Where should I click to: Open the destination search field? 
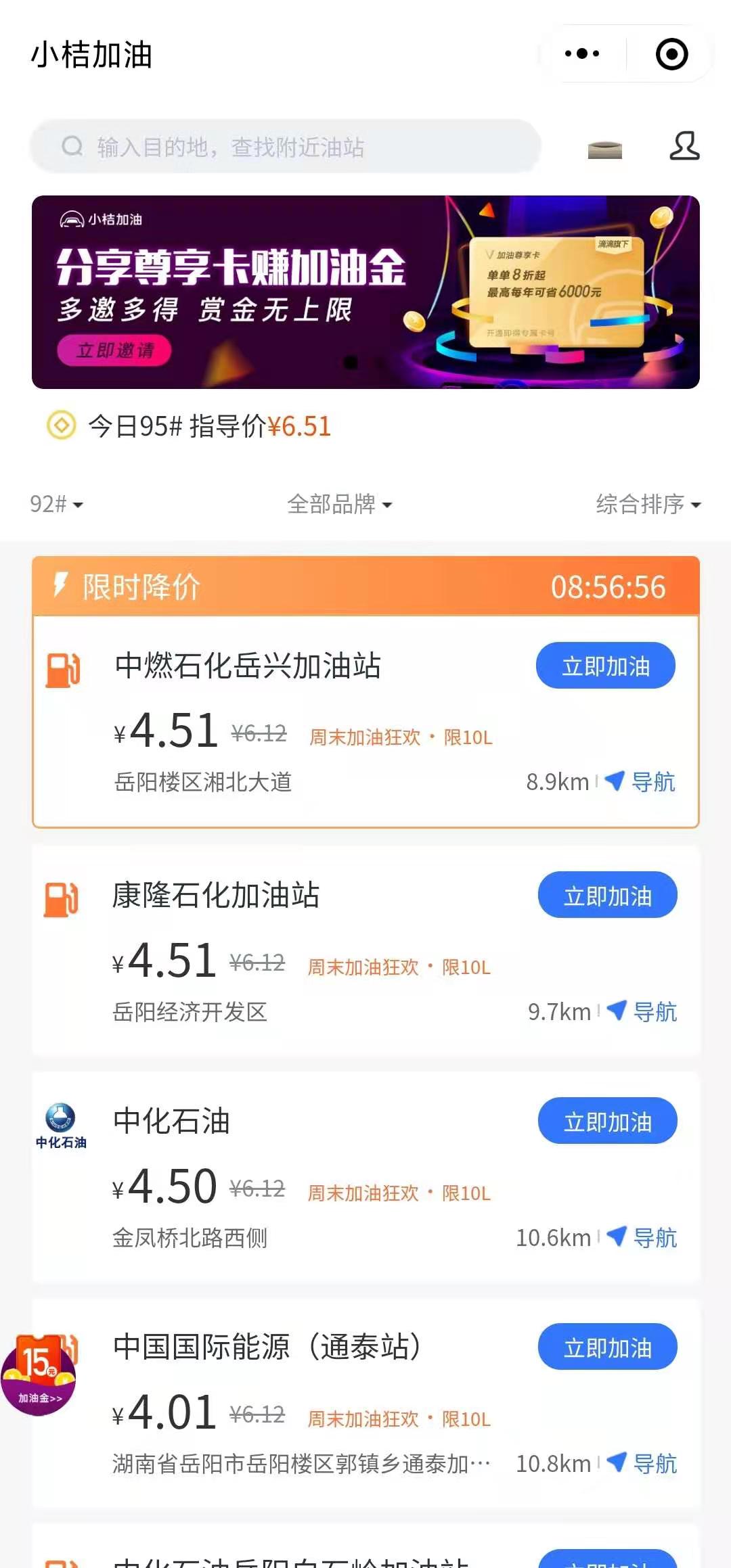click(x=285, y=146)
